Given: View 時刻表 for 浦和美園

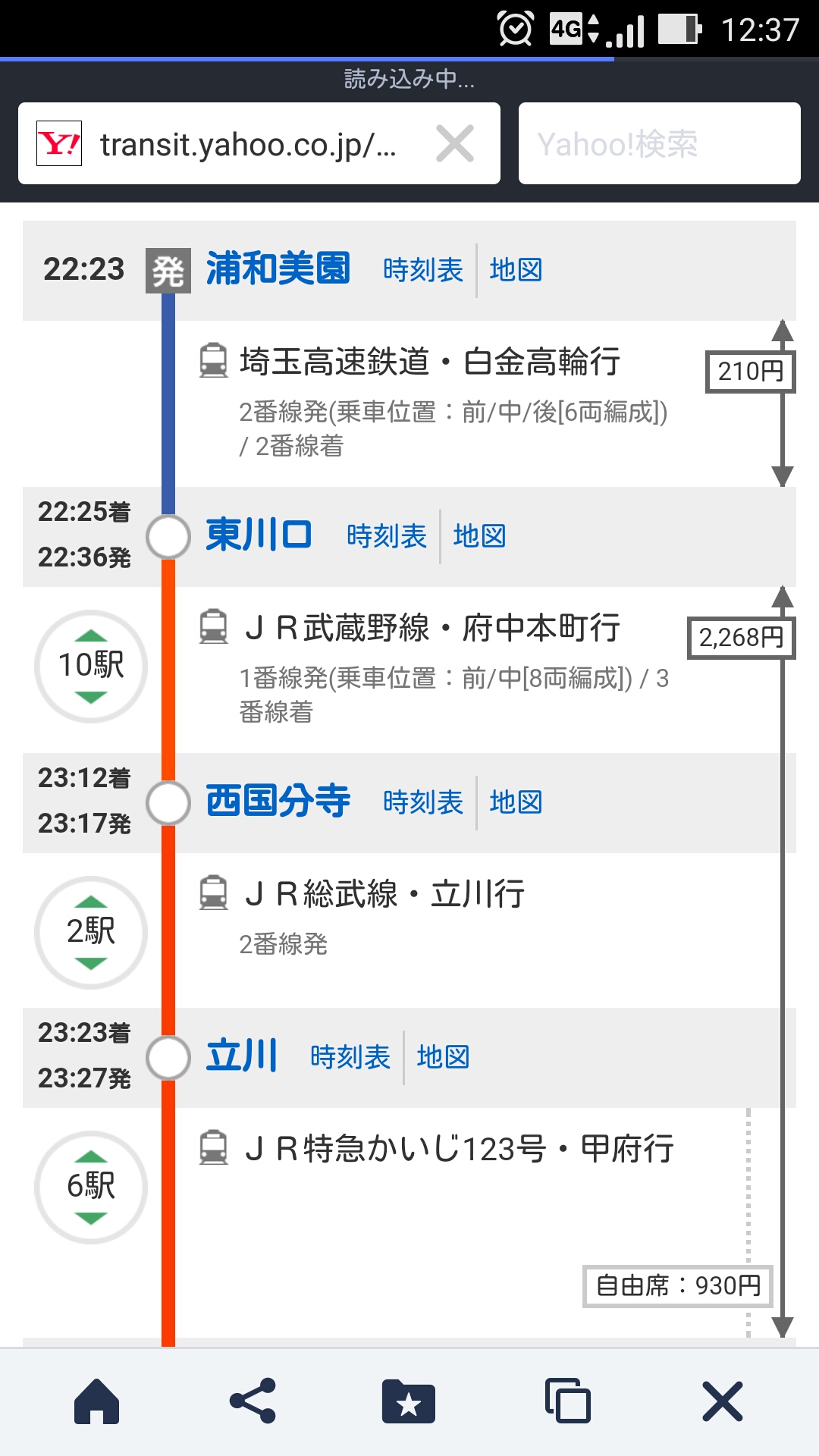Looking at the screenshot, I should pyautogui.click(x=423, y=270).
